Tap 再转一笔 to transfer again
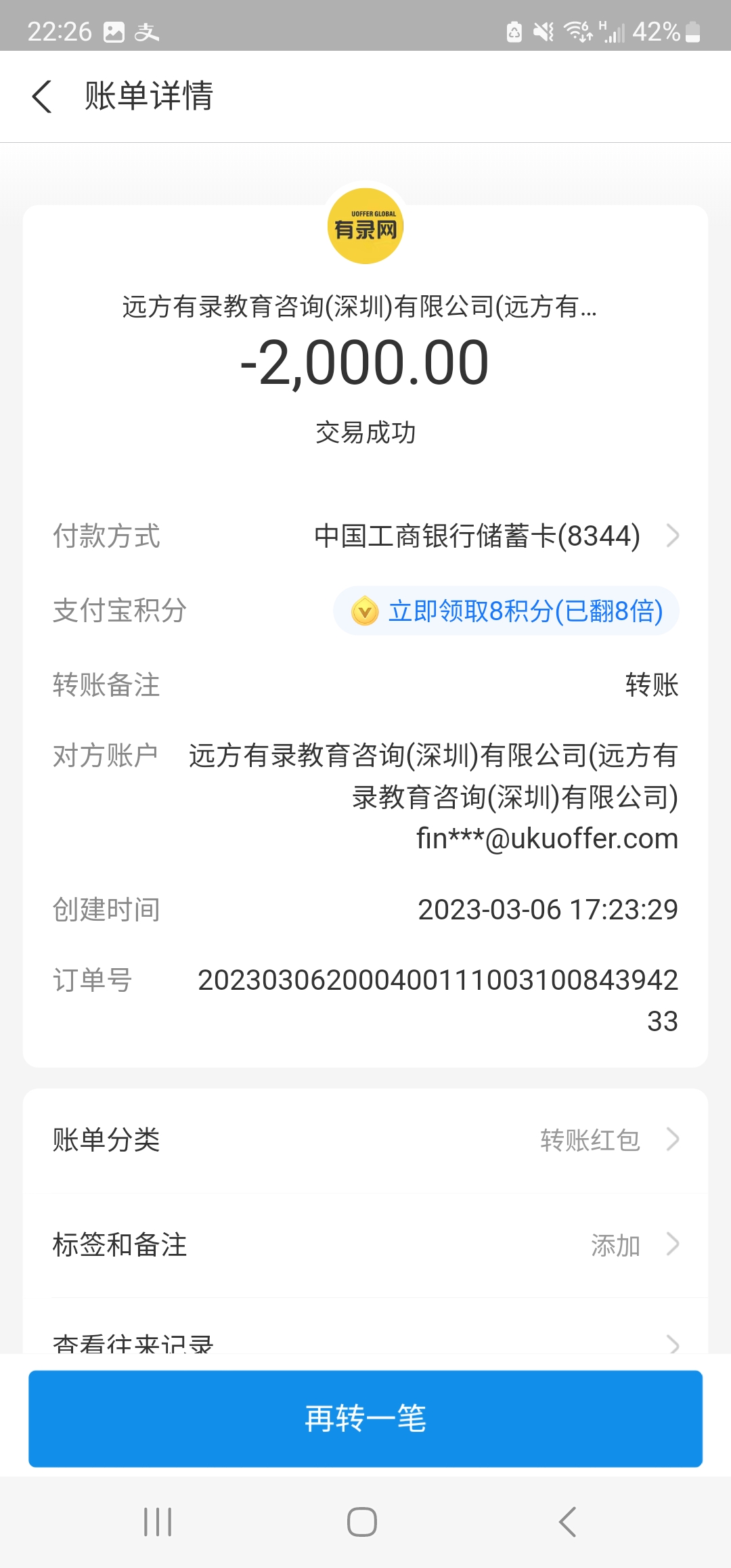Image resolution: width=731 pixels, height=1568 pixels. click(365, 1418)
